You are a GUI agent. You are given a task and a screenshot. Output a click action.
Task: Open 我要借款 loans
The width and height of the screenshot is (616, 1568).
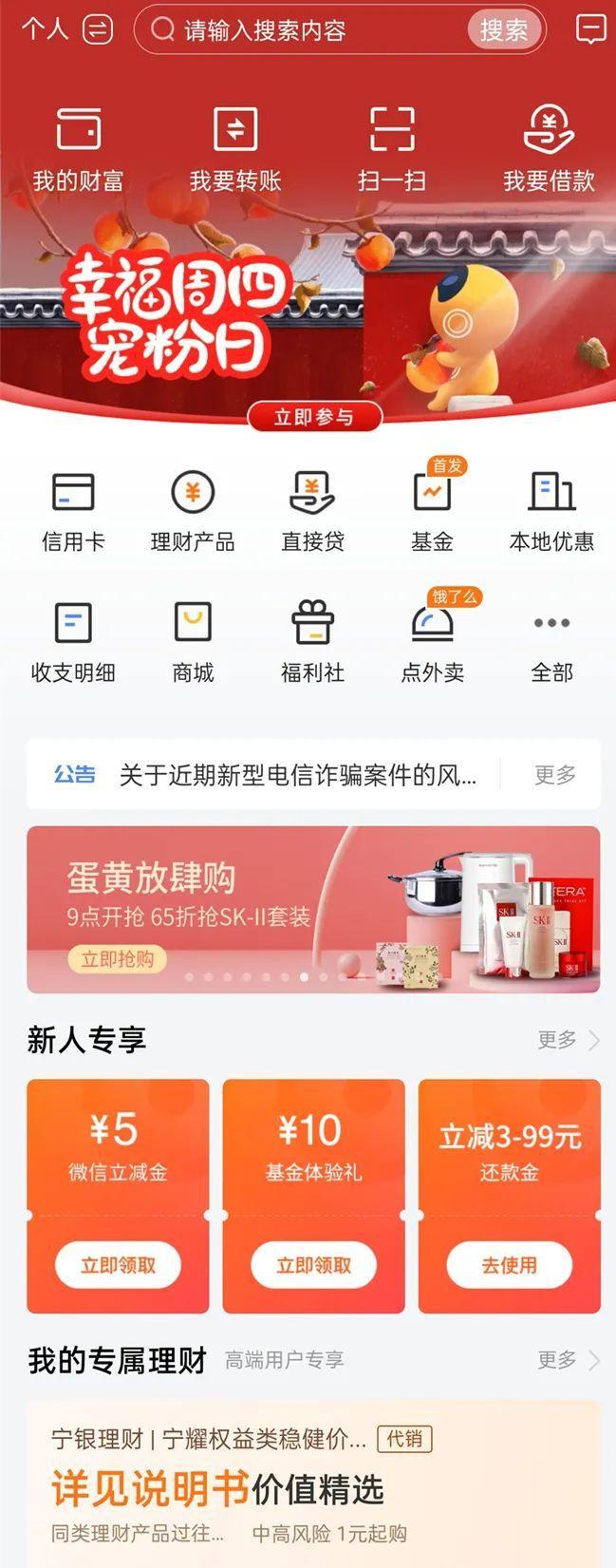[549, 148]
